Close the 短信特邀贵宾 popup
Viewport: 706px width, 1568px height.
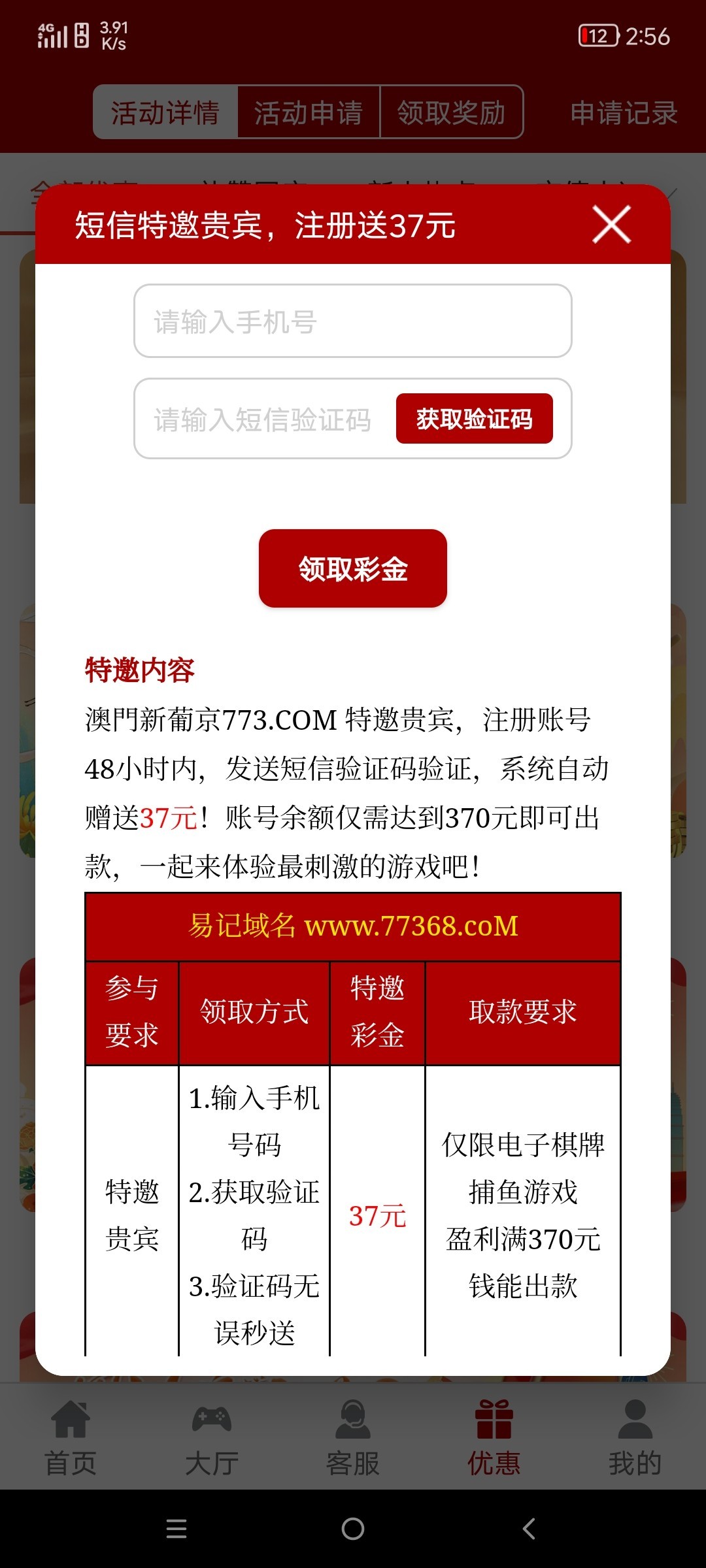click(611, 224)
